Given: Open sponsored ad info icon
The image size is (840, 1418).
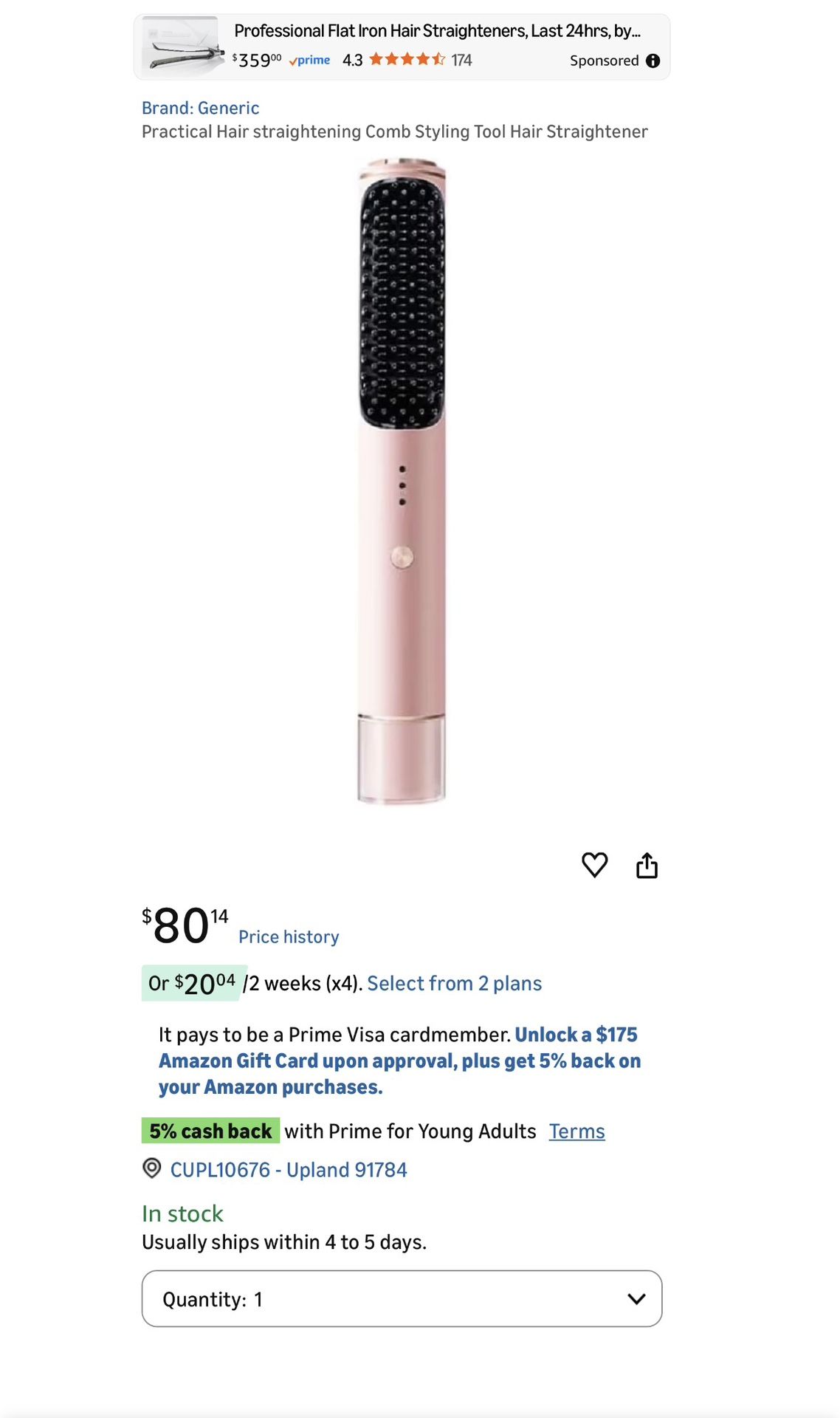Looking at the screenshot, I should [653, 61].
